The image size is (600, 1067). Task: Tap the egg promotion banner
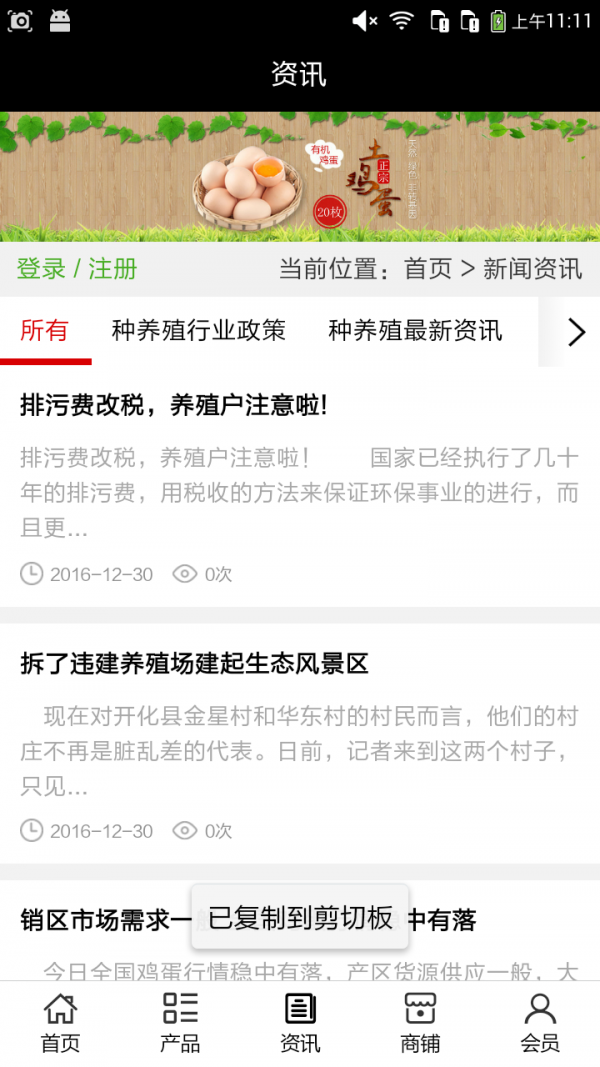(300, 176)
